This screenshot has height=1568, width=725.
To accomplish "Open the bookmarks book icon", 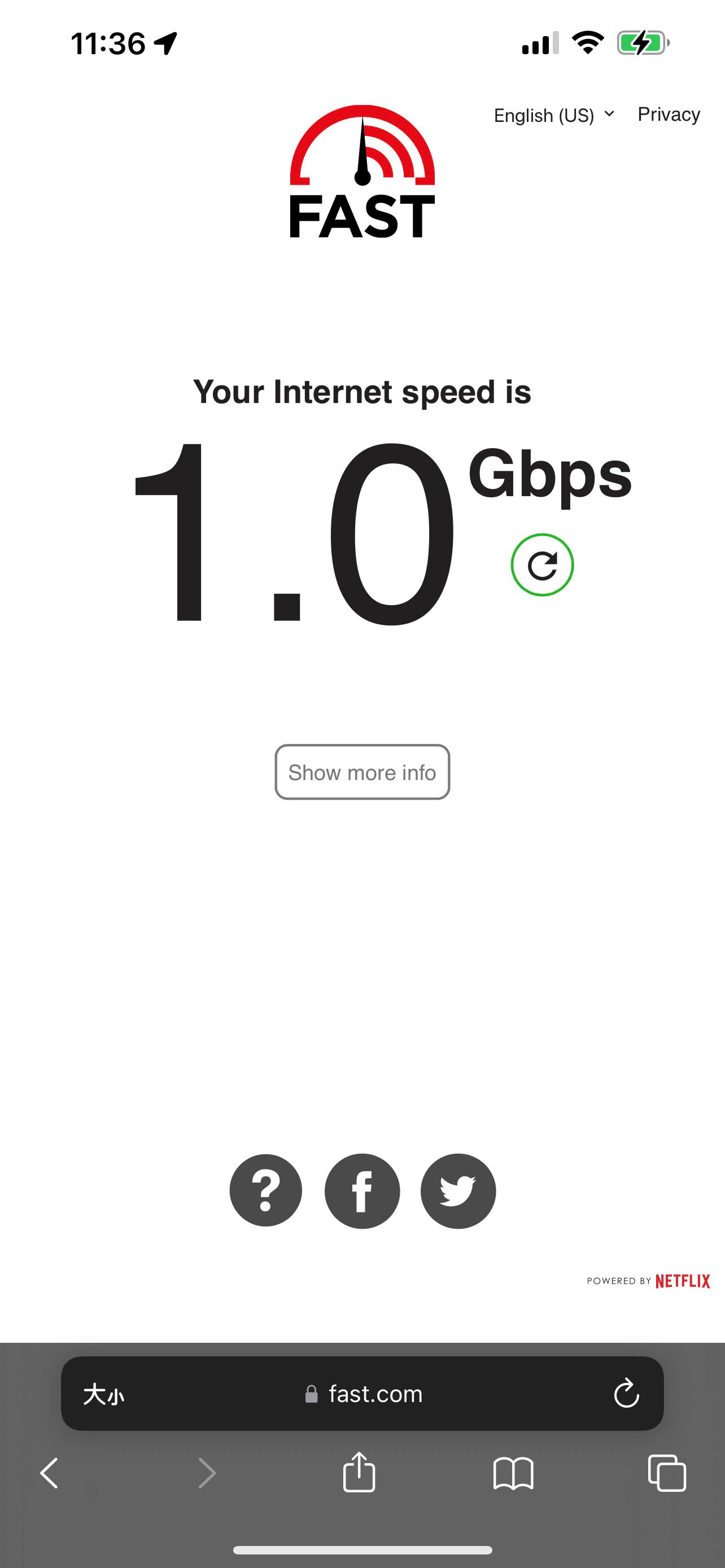I will 513,1473.
